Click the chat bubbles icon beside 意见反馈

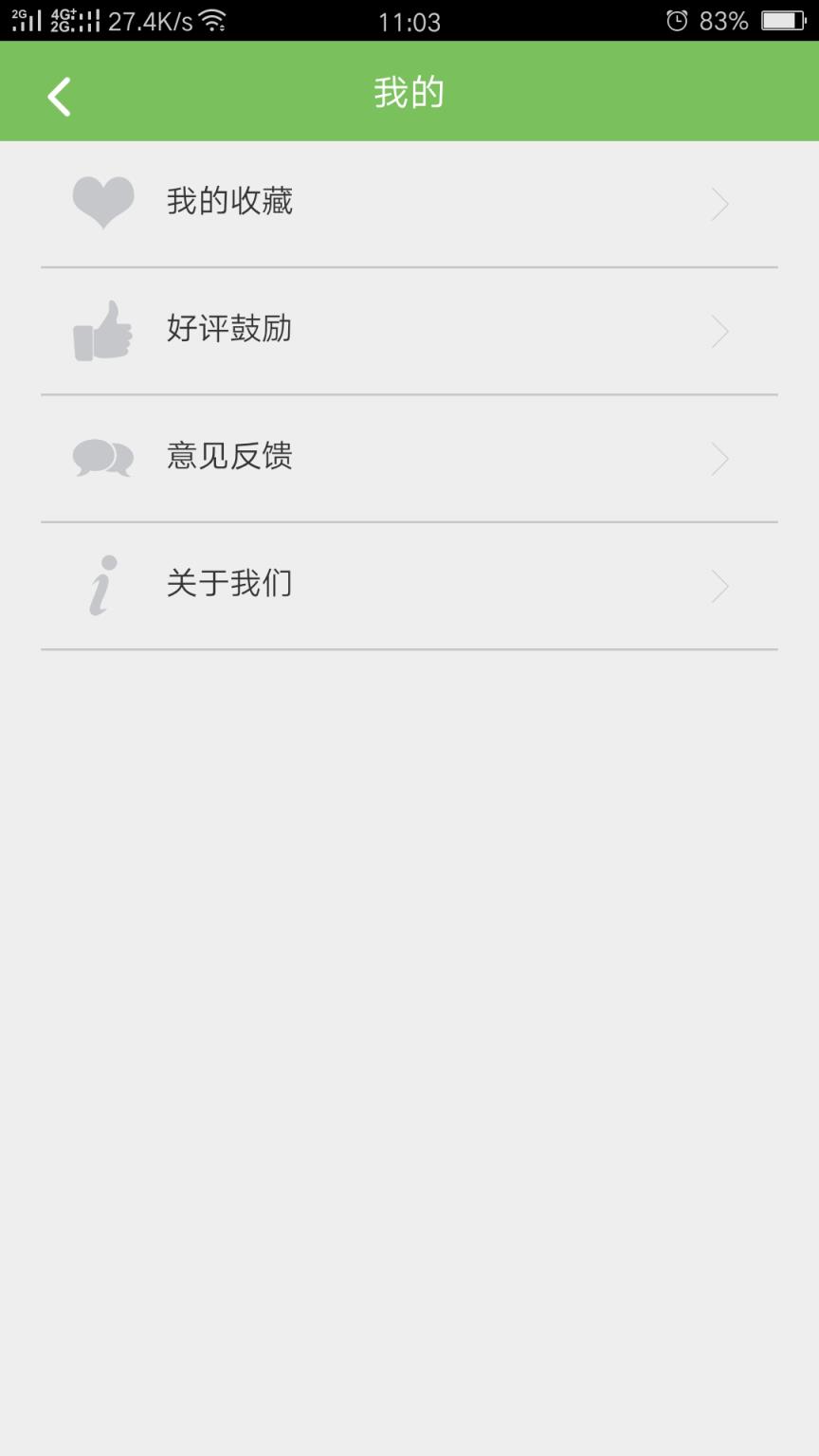click(102, 458)
